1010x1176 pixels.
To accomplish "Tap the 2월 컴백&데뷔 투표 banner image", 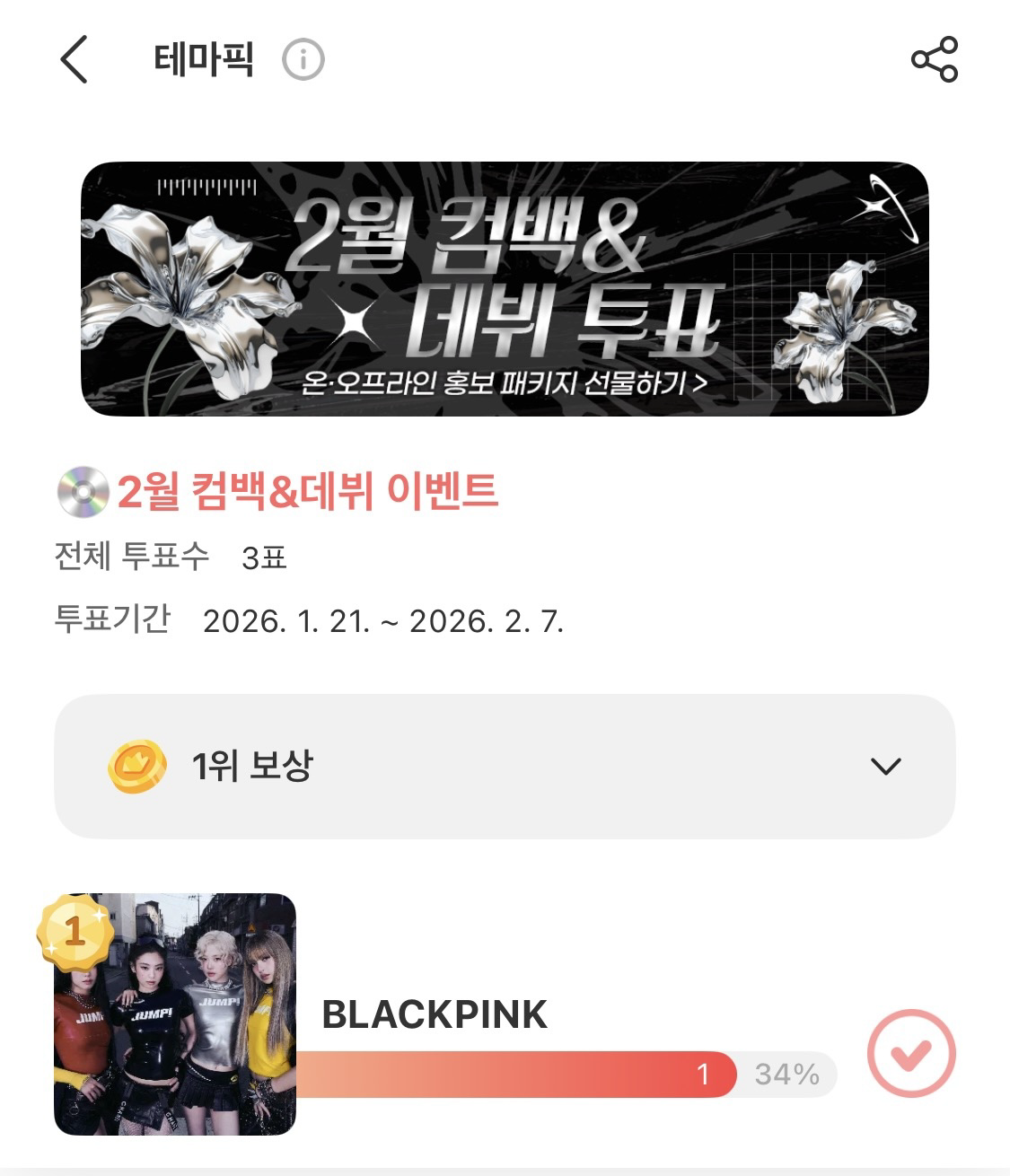I will click(505, 289).
